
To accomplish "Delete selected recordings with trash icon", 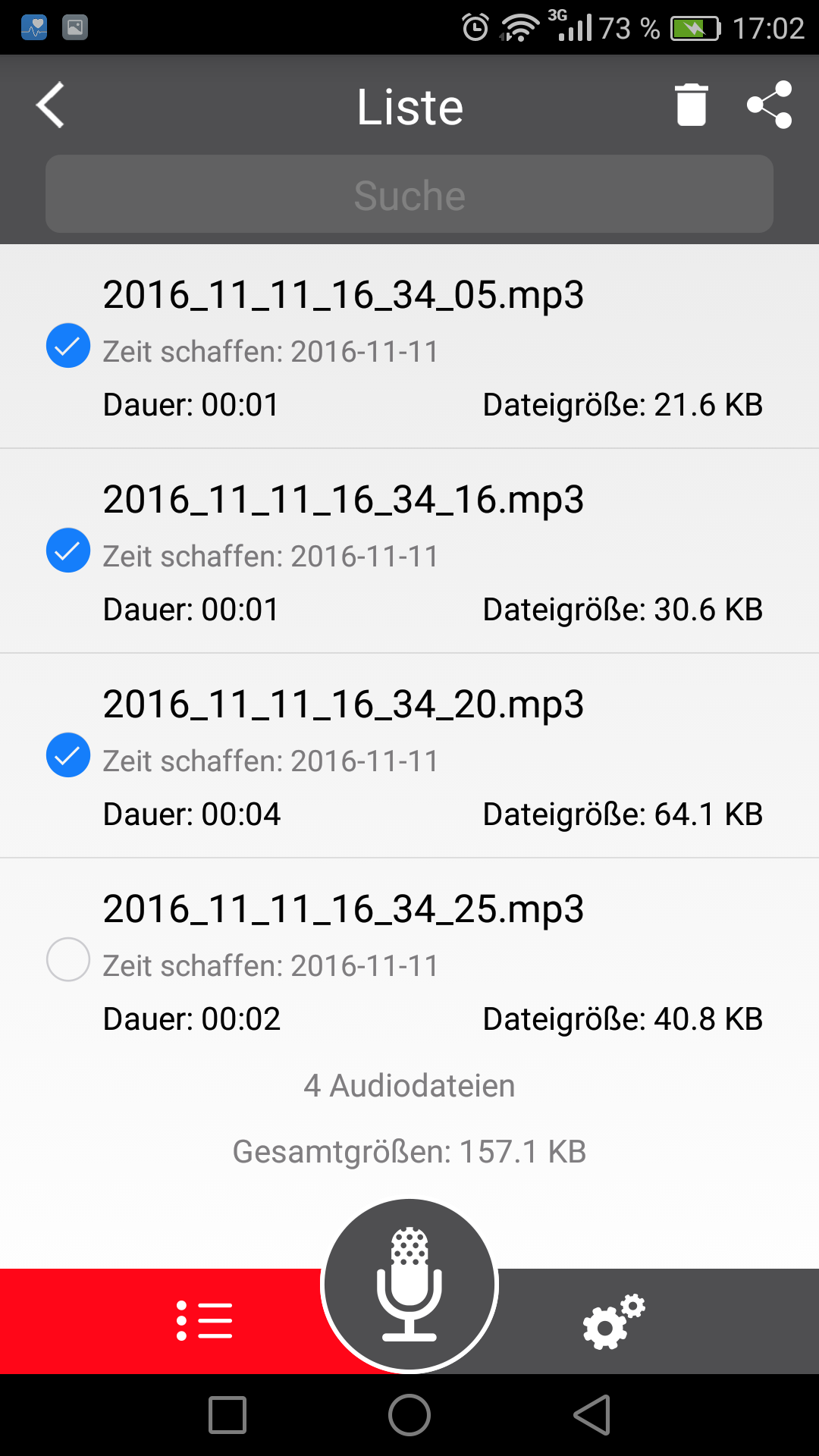I will [x=691, y=105].
